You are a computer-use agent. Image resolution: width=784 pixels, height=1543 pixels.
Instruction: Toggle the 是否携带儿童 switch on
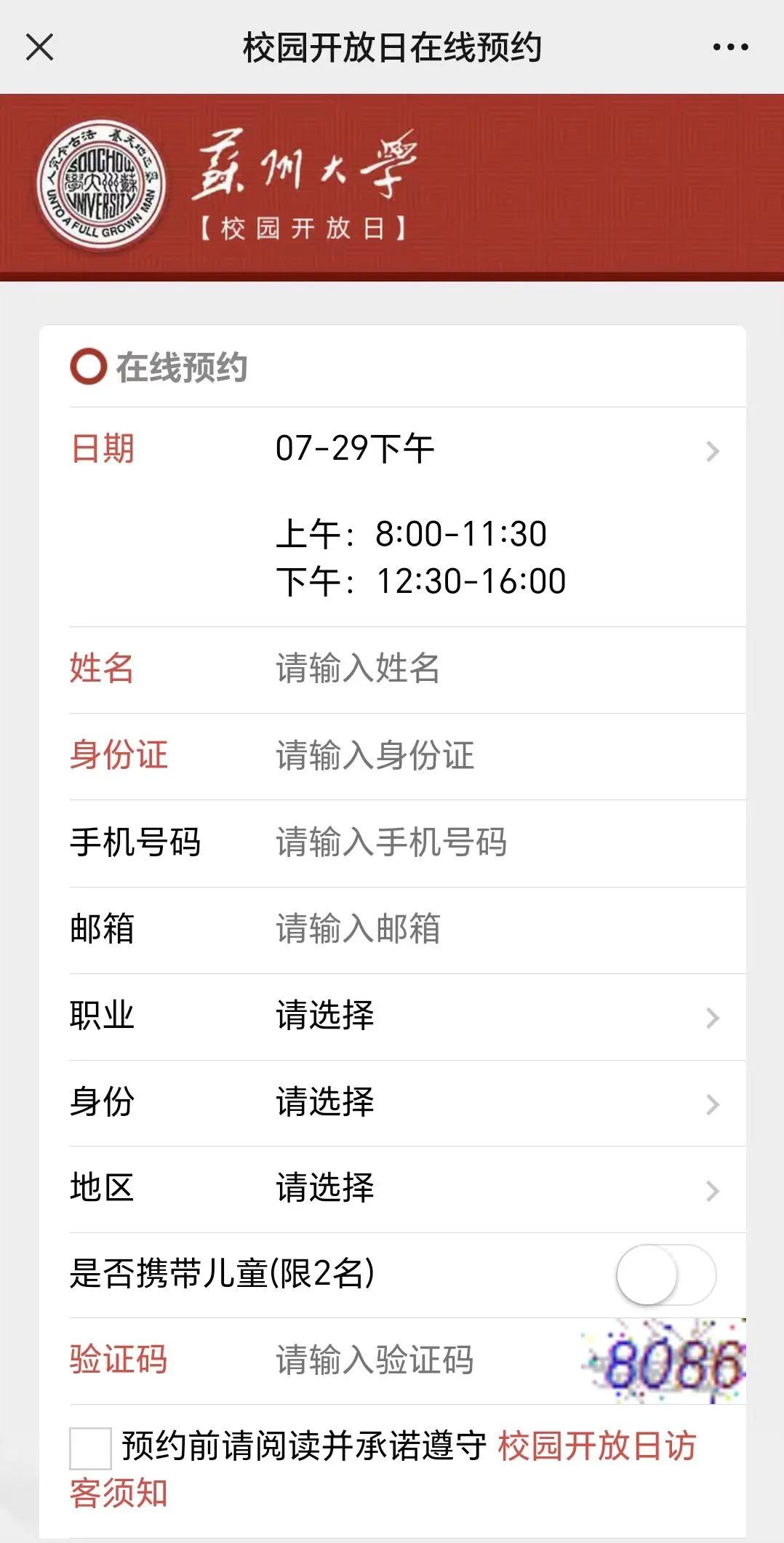[x=665, y=1275]
